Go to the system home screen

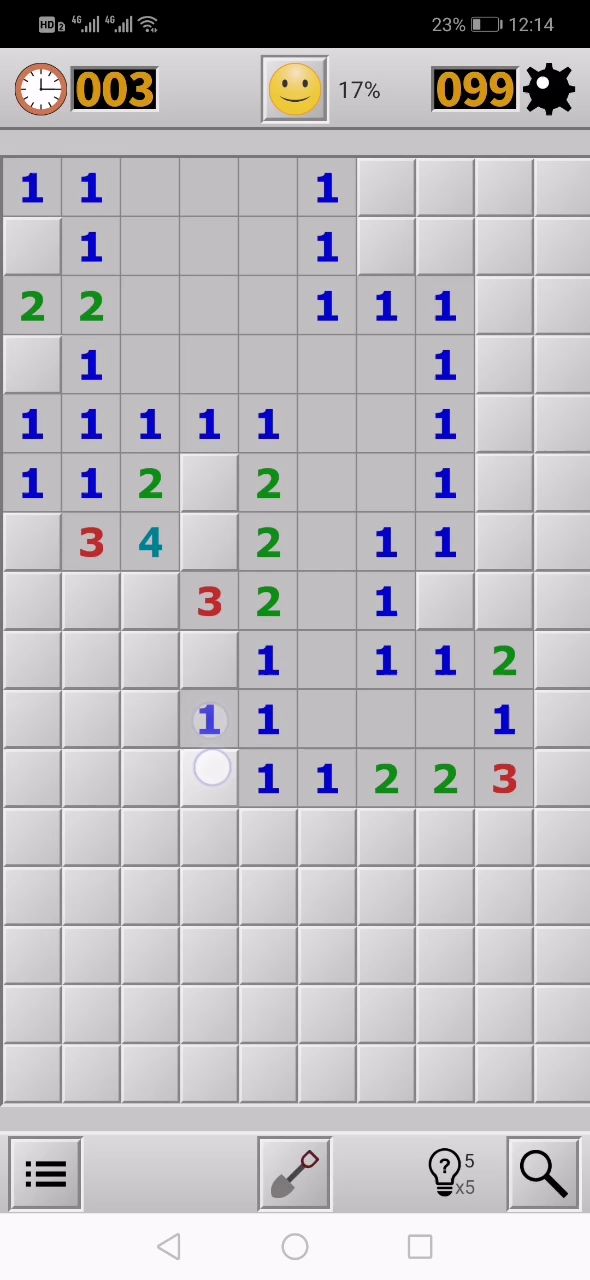tap(295, 1246)
